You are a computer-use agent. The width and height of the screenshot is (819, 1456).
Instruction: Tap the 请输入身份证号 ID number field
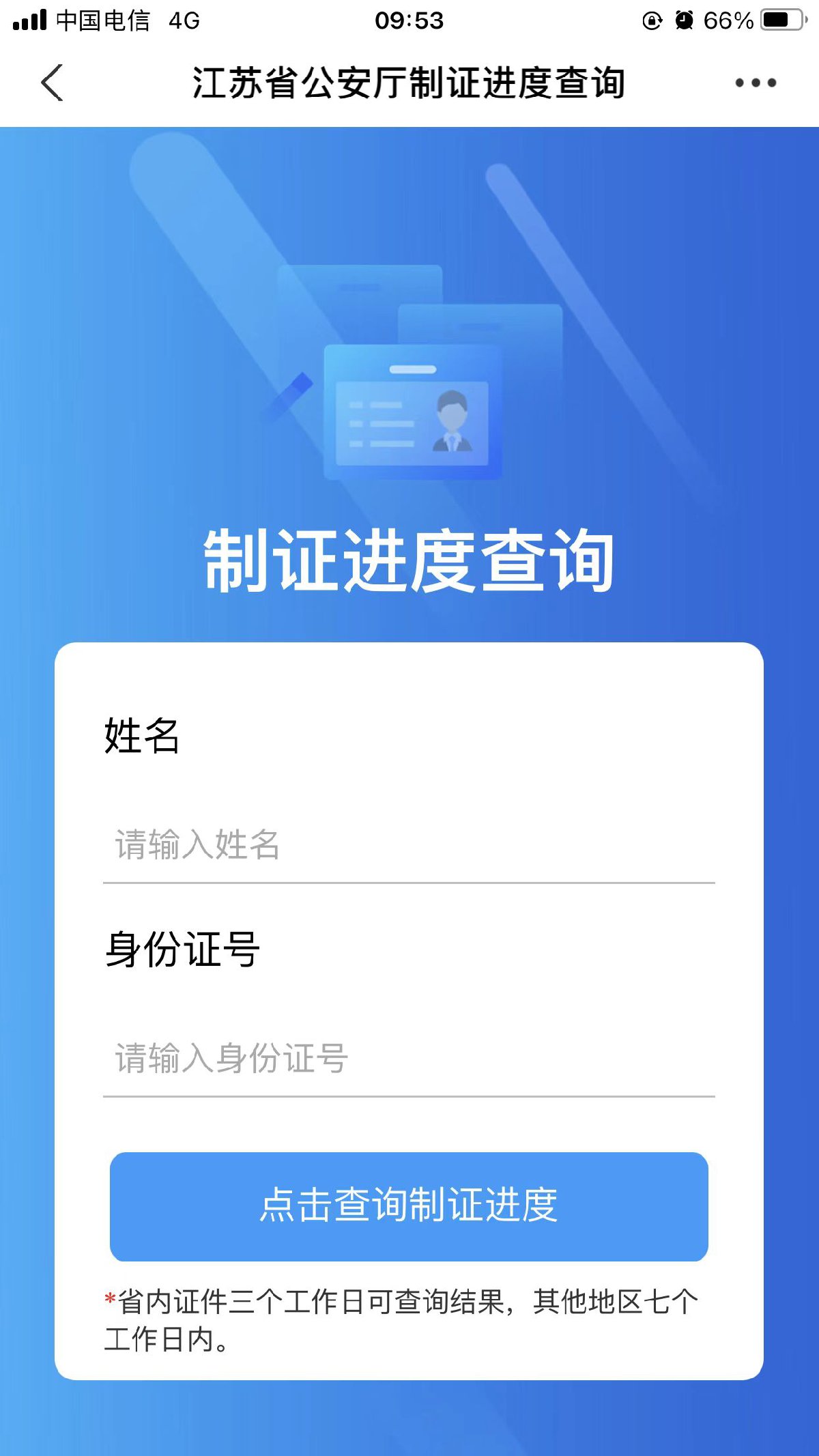click(408, 1058)
